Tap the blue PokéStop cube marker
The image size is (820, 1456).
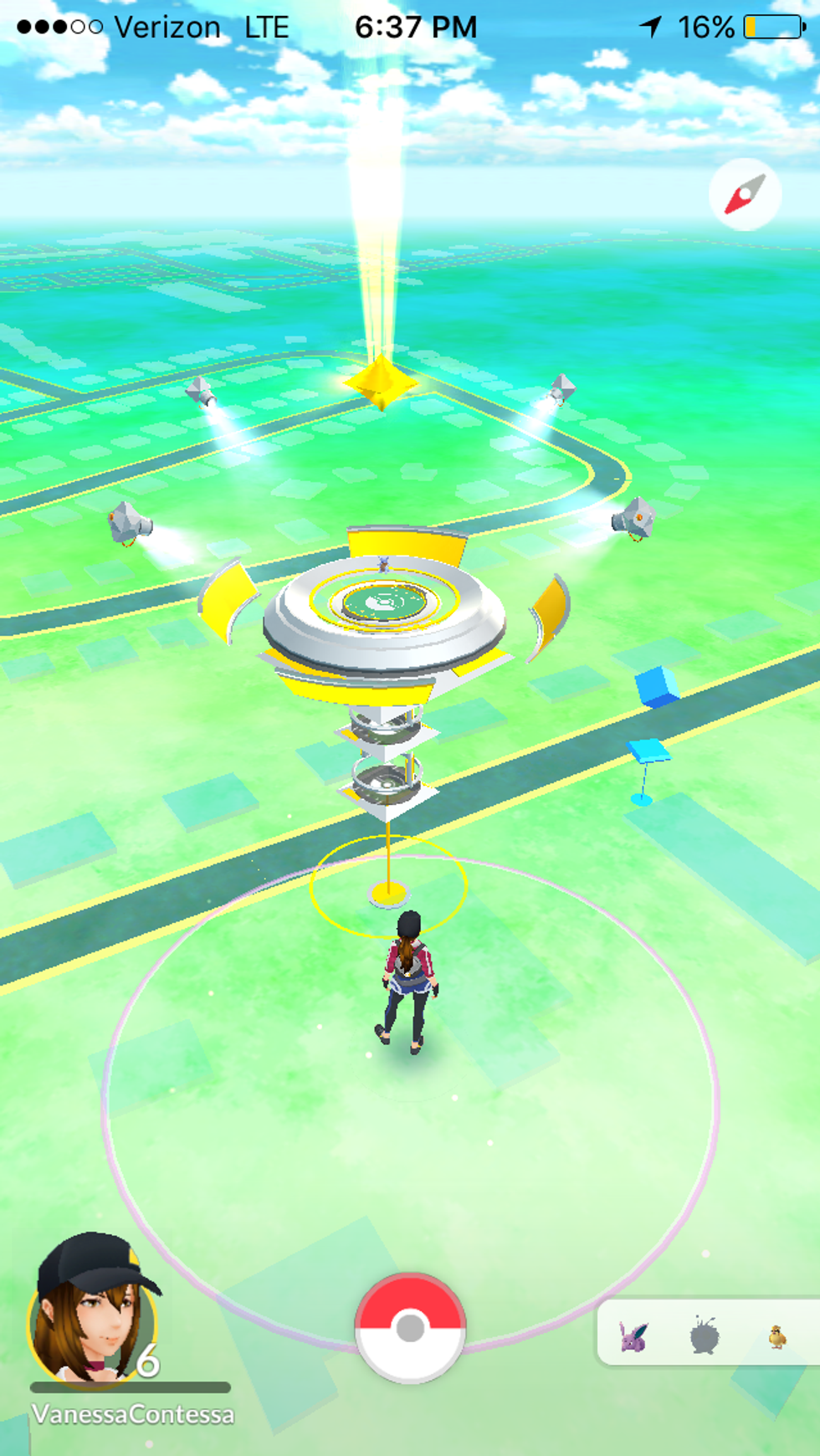(658, 686)
